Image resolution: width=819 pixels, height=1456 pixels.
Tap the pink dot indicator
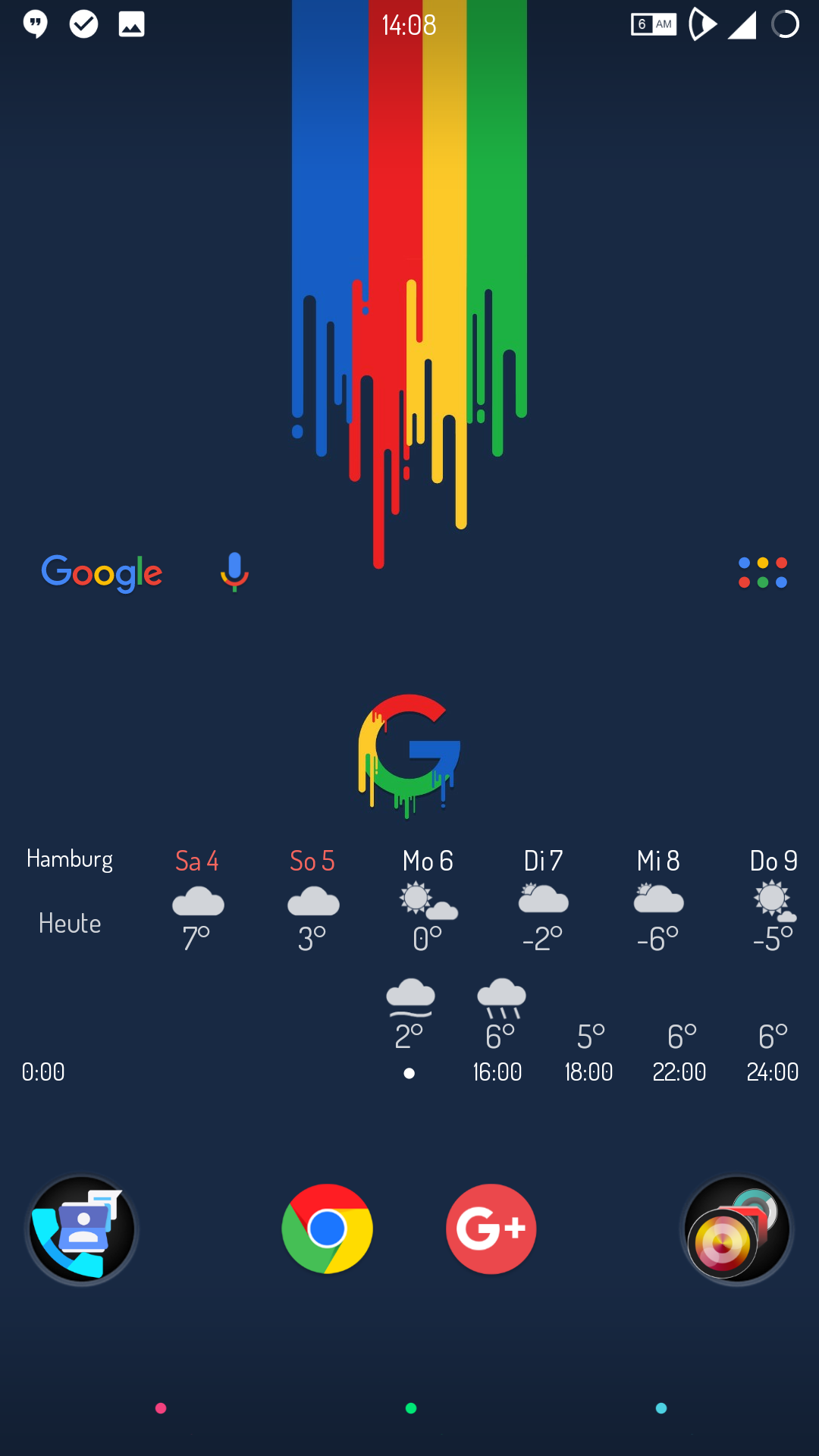(161, 1408)
